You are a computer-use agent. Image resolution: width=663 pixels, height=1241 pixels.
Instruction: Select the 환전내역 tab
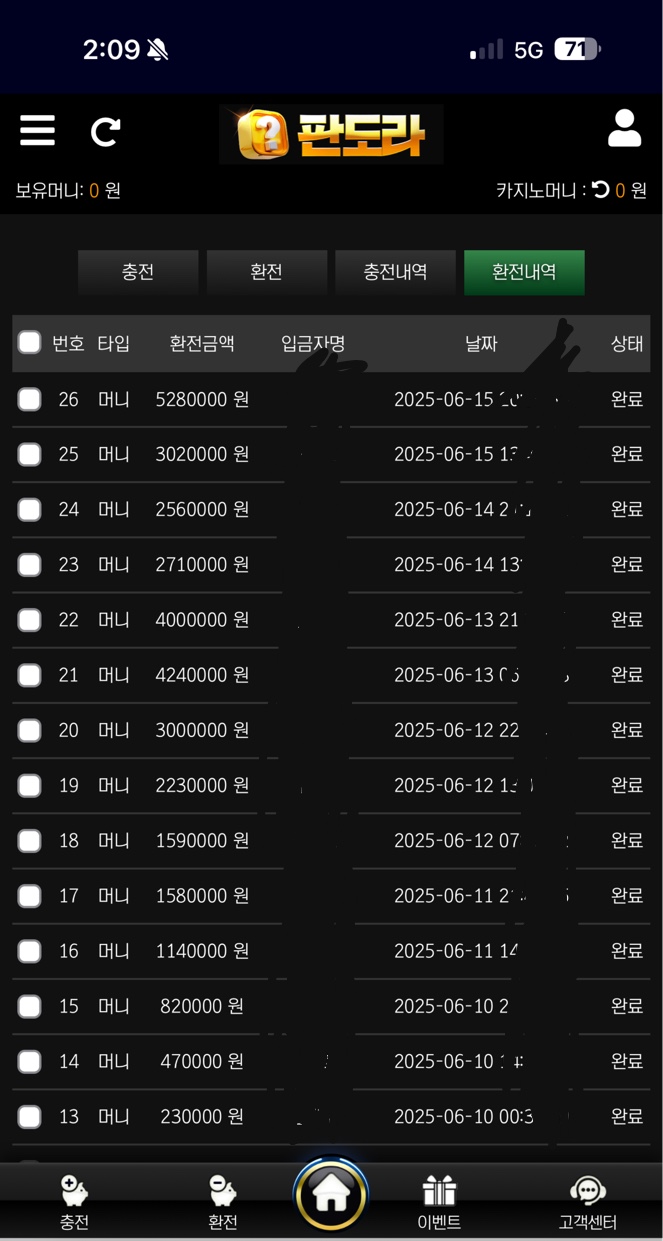(x=524, y=272)
